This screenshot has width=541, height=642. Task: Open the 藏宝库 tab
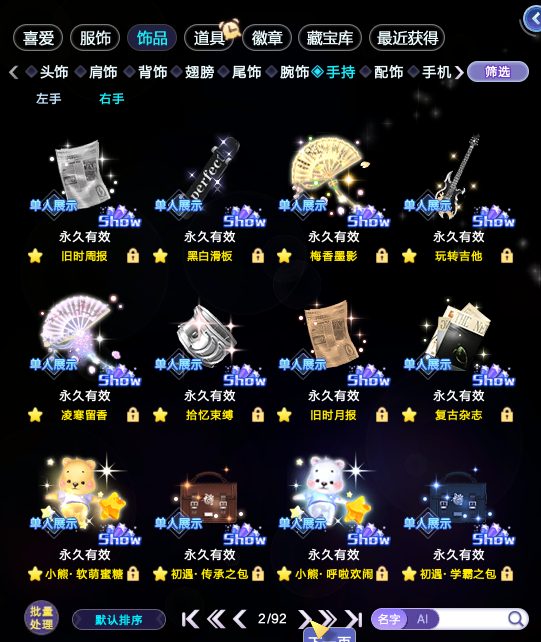(330, 38)
